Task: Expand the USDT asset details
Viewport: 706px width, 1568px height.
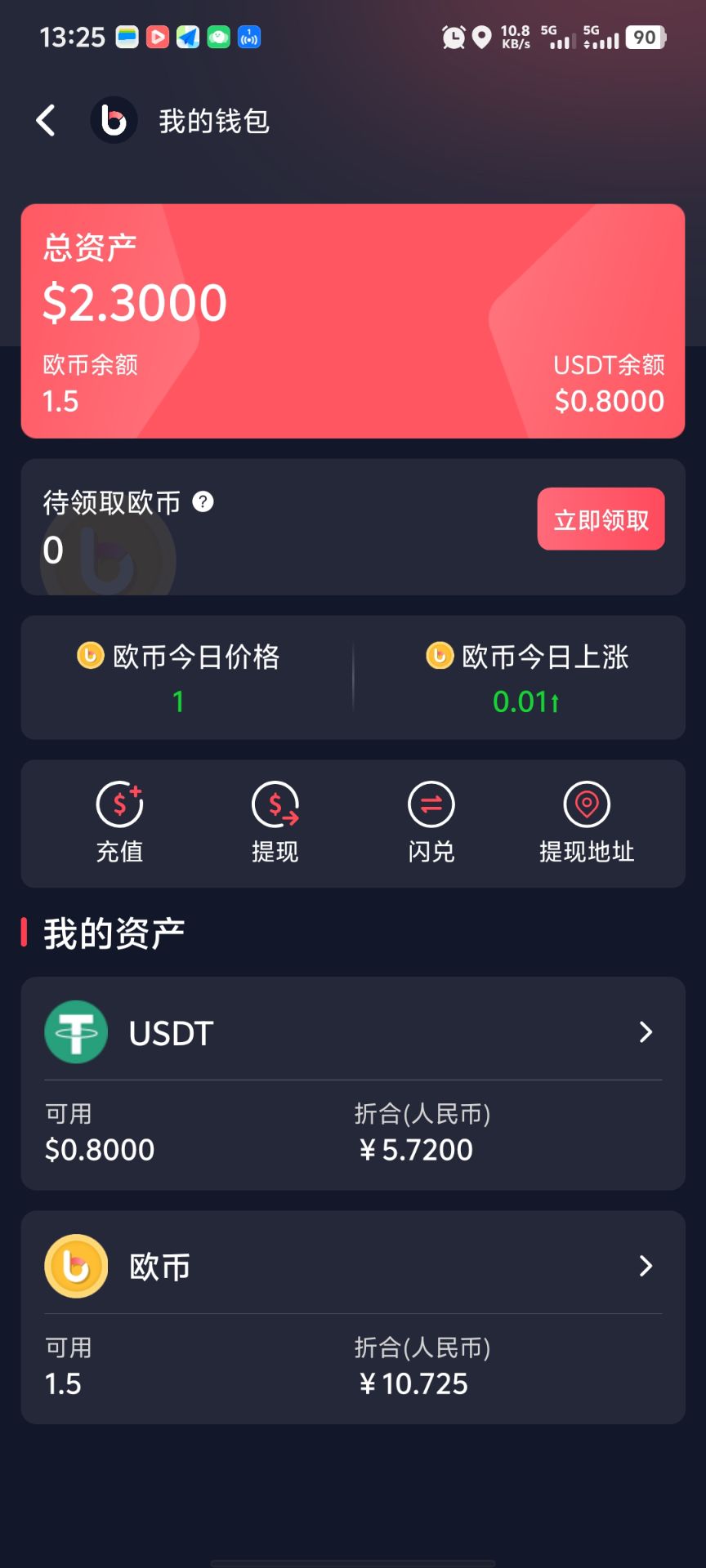Action: [645, 1032]
